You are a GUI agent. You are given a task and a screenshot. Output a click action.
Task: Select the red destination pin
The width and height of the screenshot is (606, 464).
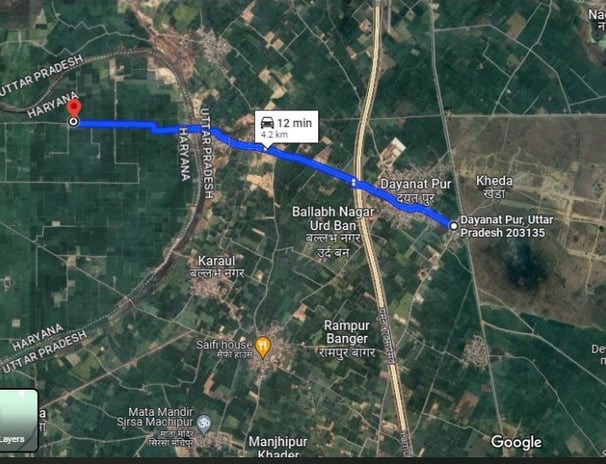pos(74,110)
